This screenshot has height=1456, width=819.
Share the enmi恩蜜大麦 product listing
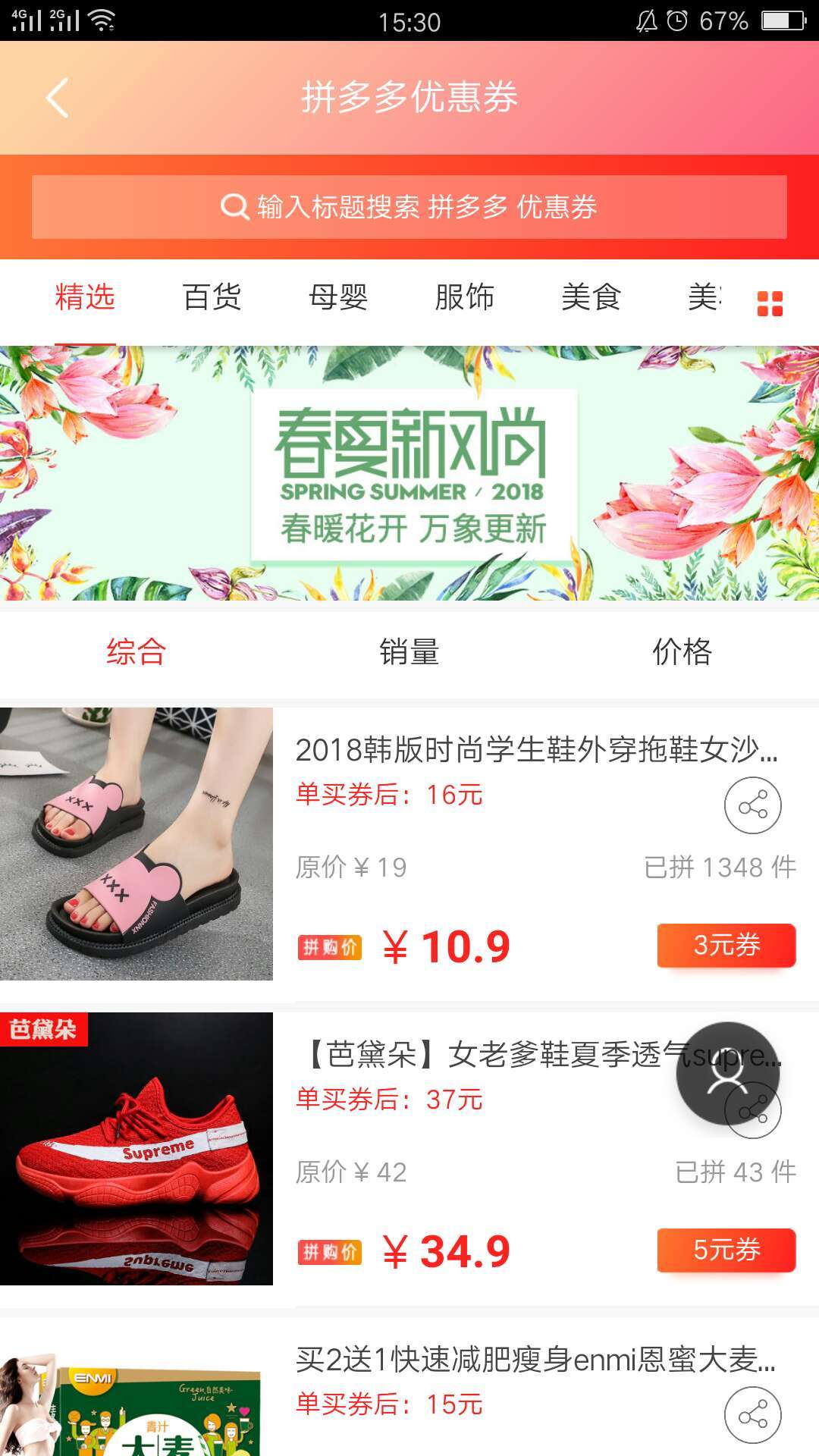[x=752, y=1415]
